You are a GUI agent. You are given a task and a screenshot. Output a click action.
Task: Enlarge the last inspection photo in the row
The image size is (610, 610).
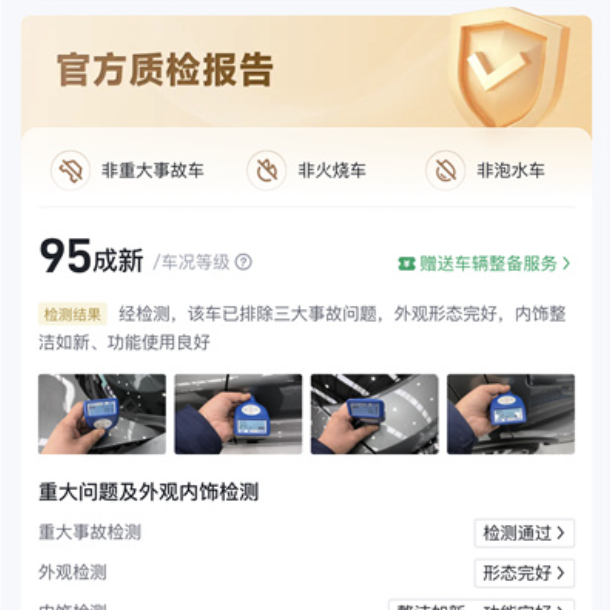coord(510,414)
